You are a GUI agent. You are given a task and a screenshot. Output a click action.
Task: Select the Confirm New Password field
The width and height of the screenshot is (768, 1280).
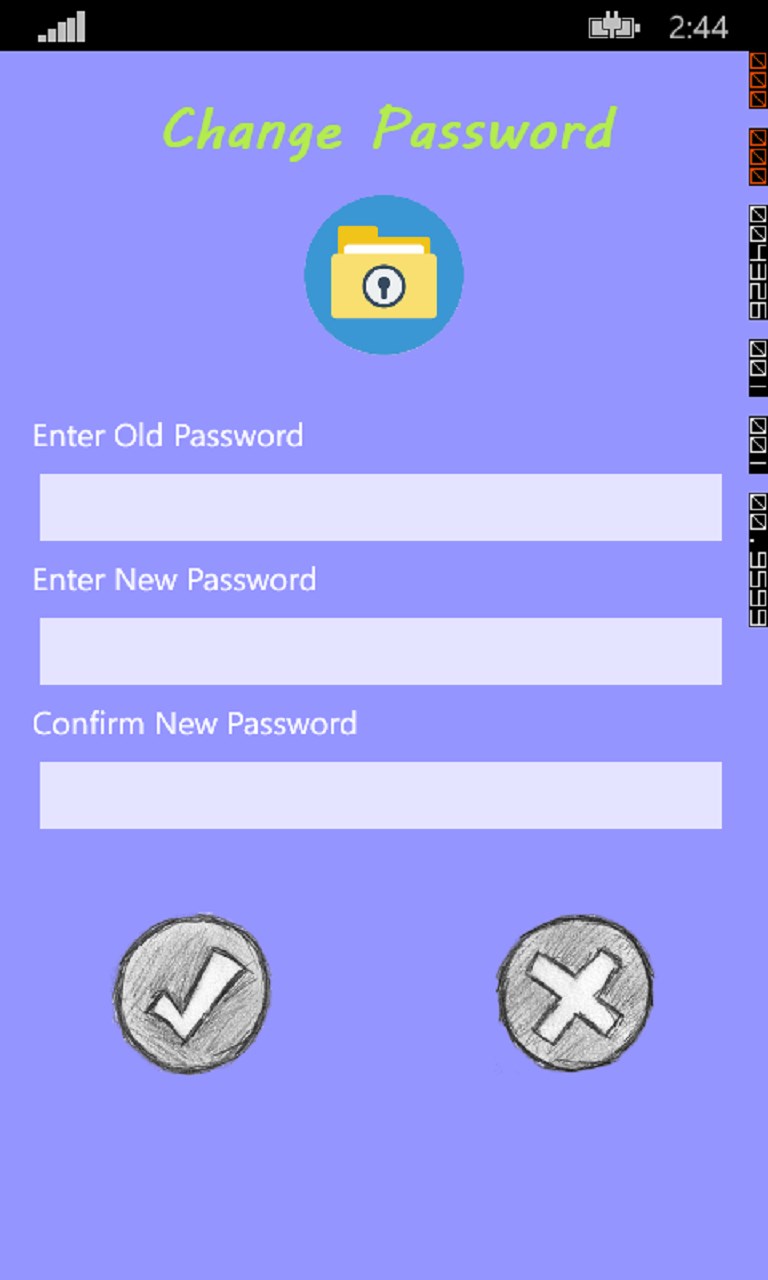pos(380,795)
